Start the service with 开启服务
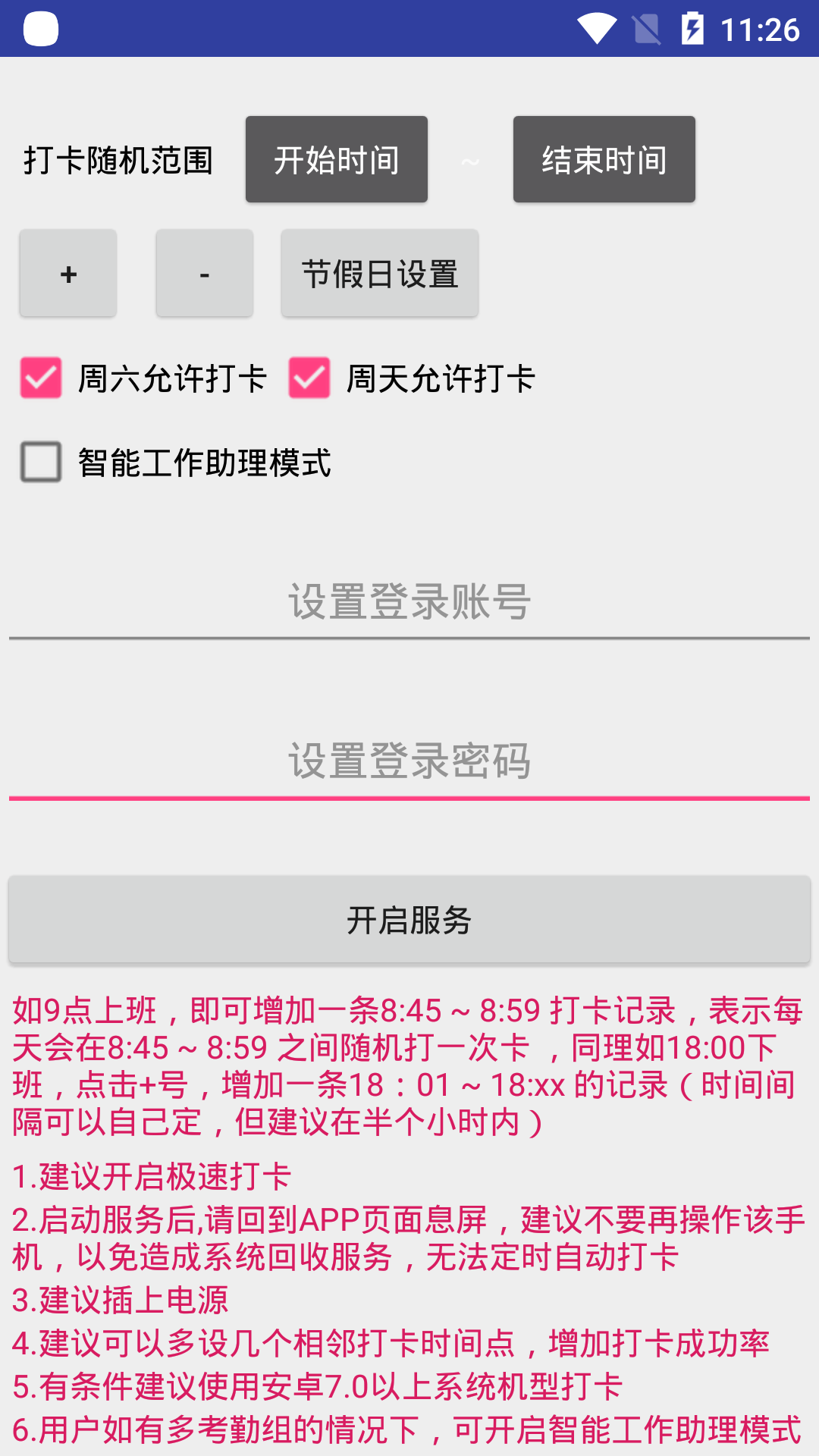819x1456 pixels. (x=409, y=920)
